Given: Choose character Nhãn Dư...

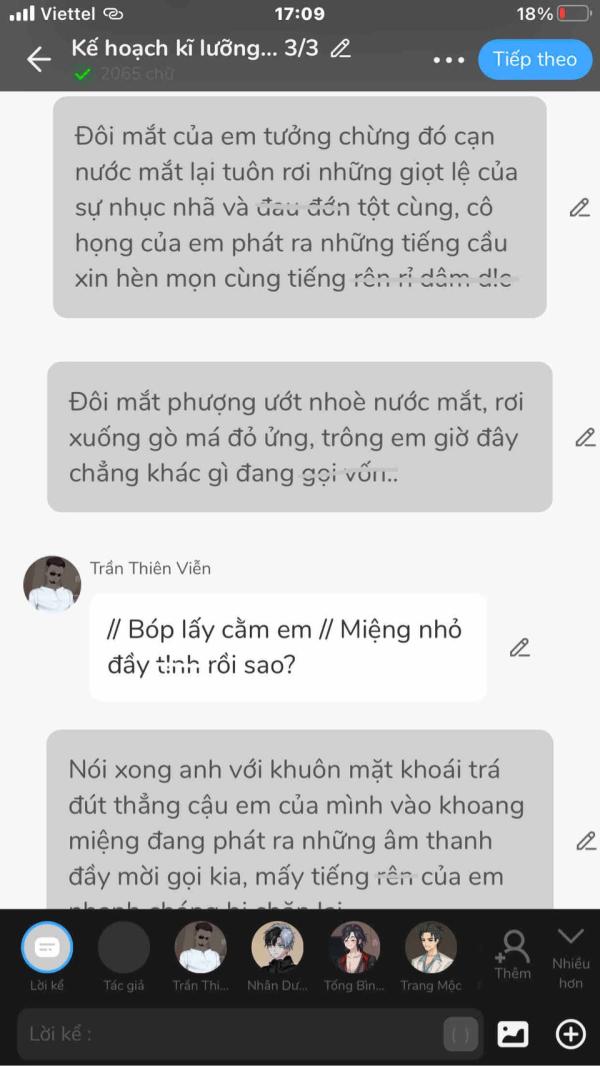Looking at the screenshot, I should (277, 948).
